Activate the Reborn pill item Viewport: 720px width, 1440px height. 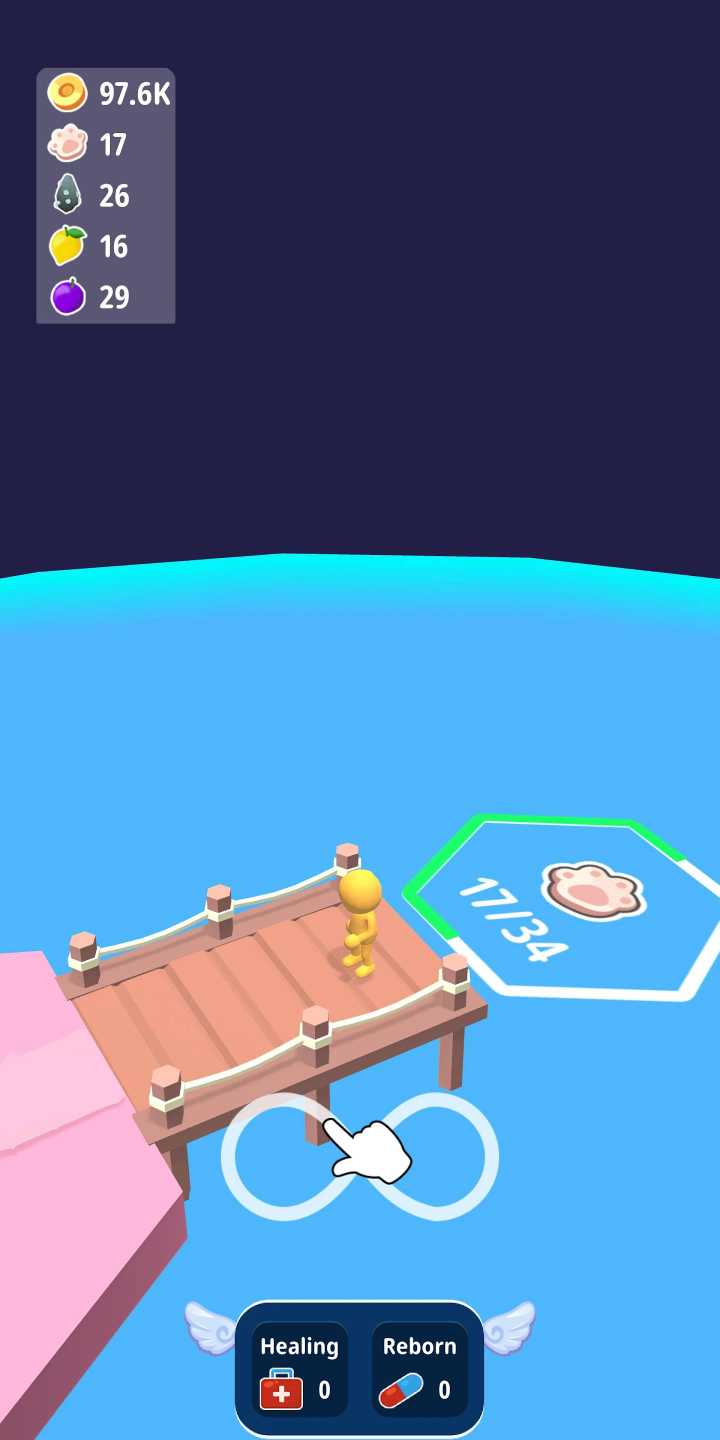419,1369
